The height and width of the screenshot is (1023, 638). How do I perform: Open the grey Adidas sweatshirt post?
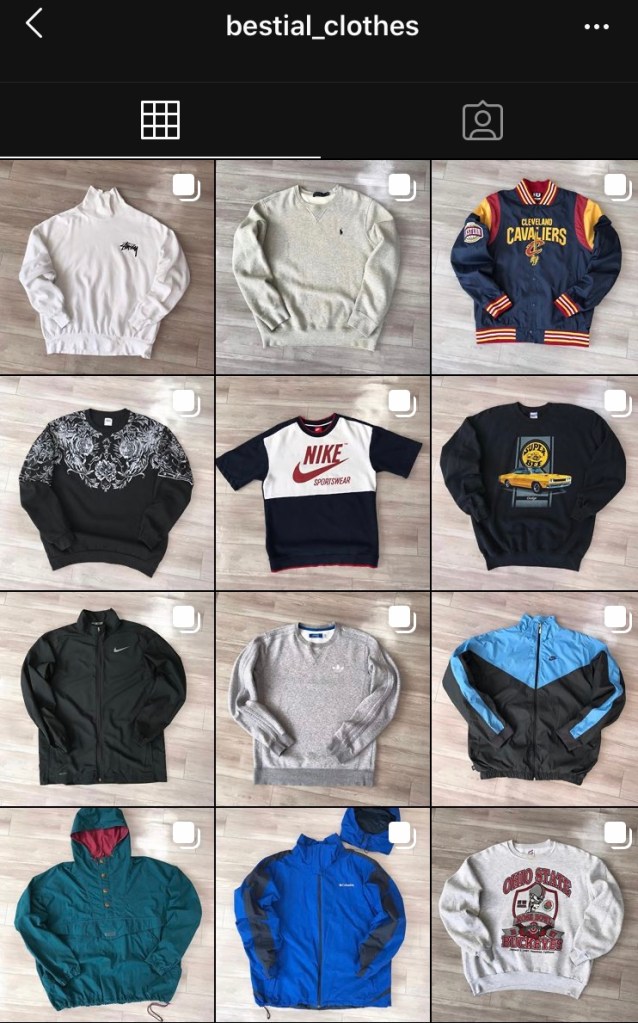(322, 699)
